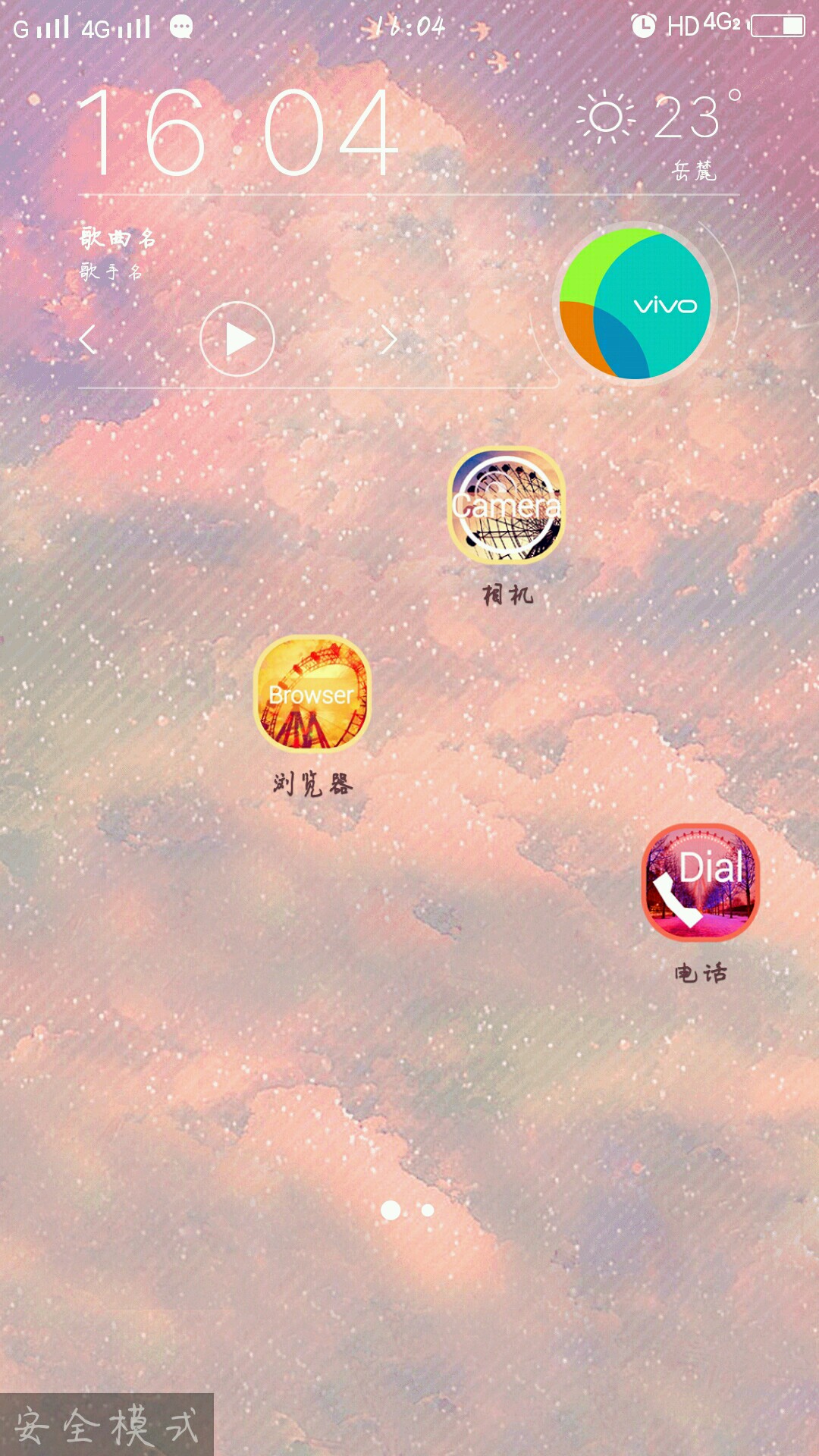Tap the messaging icon in the status bar
The image size is (819, 1456).
tap(180, 27)
